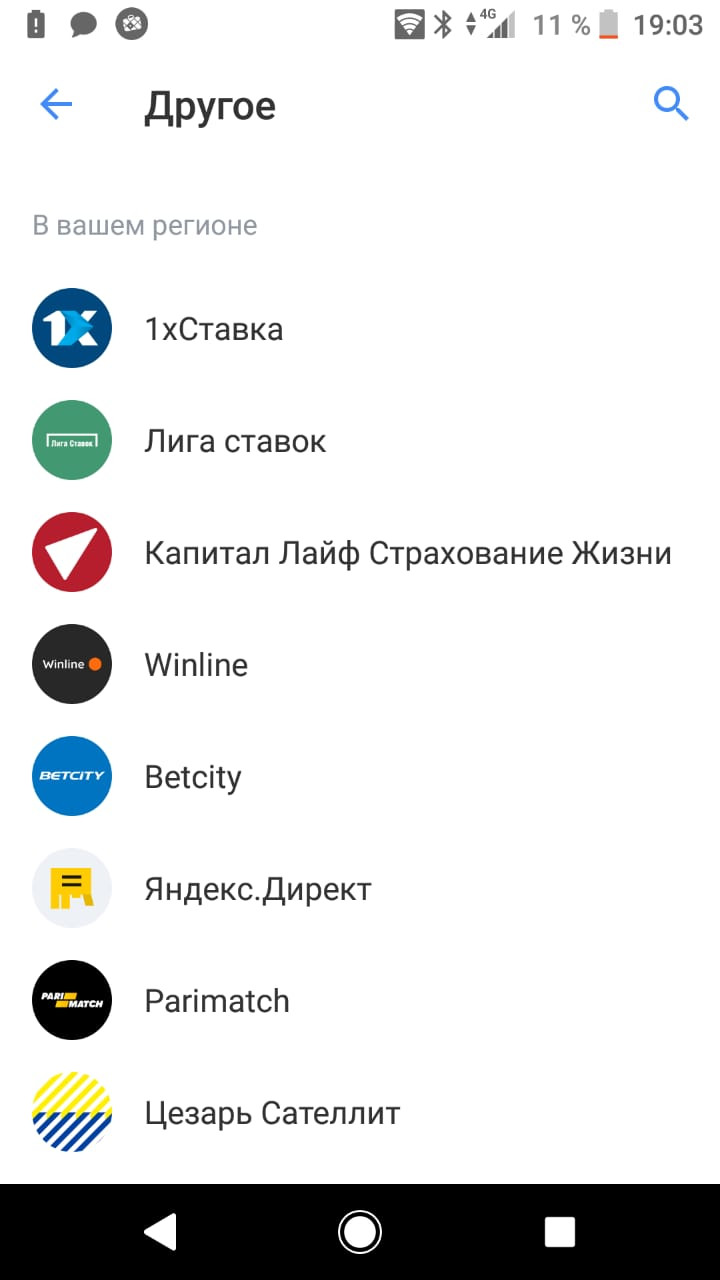Choose Капитал Лайф Страхование Жизни
This screenshot has height=1280, width=720.
pos(360,552)
